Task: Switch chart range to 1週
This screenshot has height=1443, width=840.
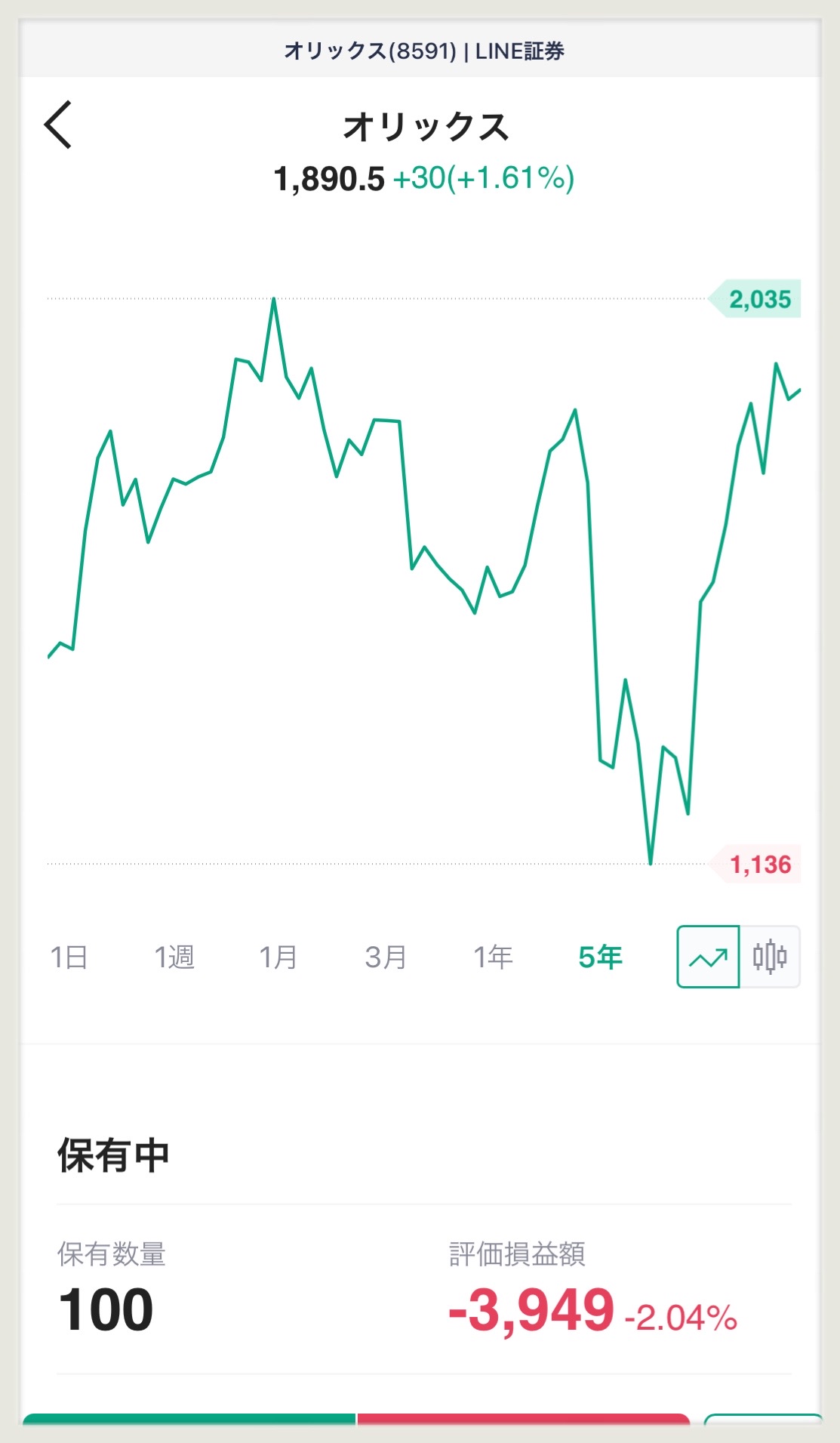Action: point(174,957)
